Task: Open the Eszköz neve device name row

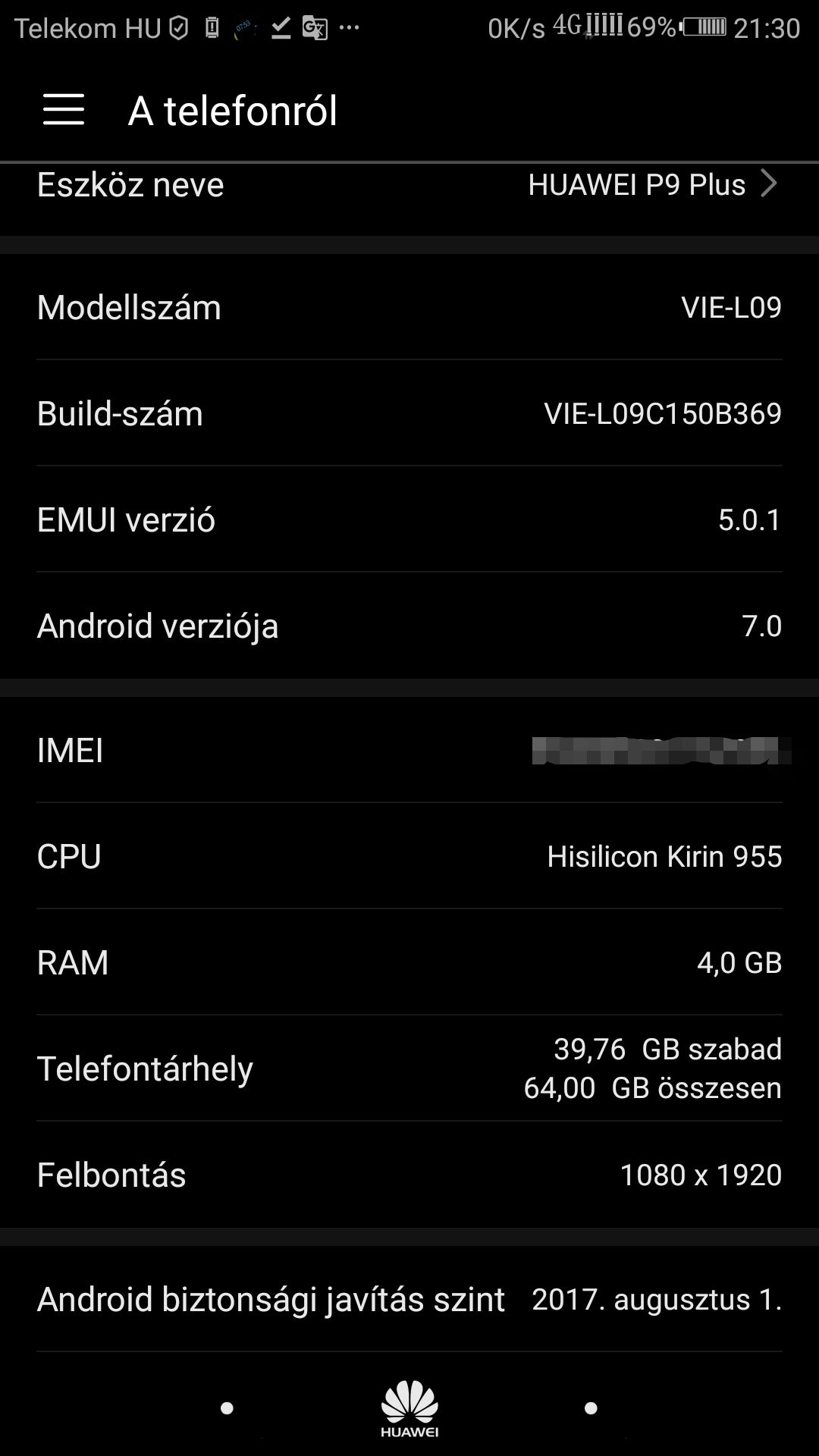Action: click(409, 186)
